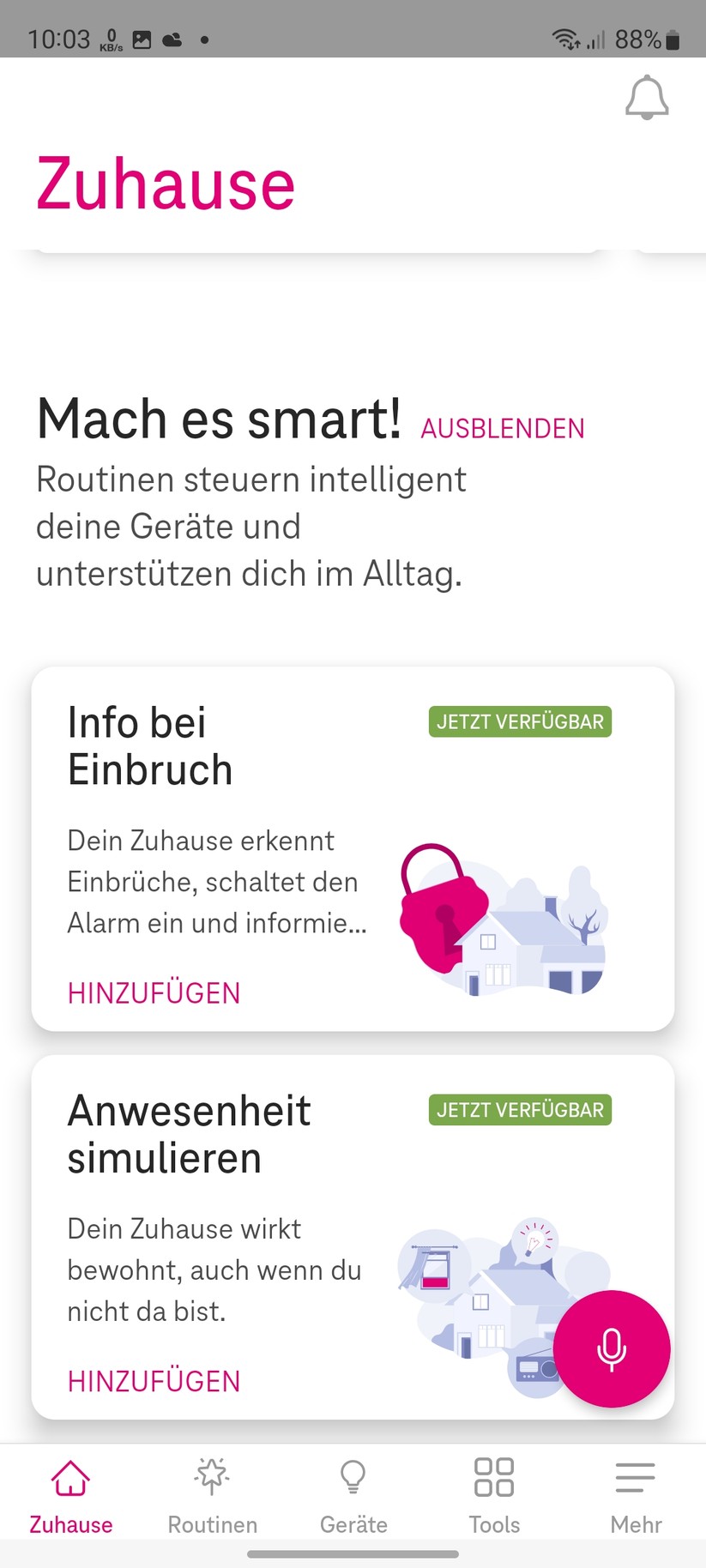Image resolution: width=706 pixels, height=1568 pixels.
Task: Hide routines section via AUSBLENDEN
Action: 501,428
